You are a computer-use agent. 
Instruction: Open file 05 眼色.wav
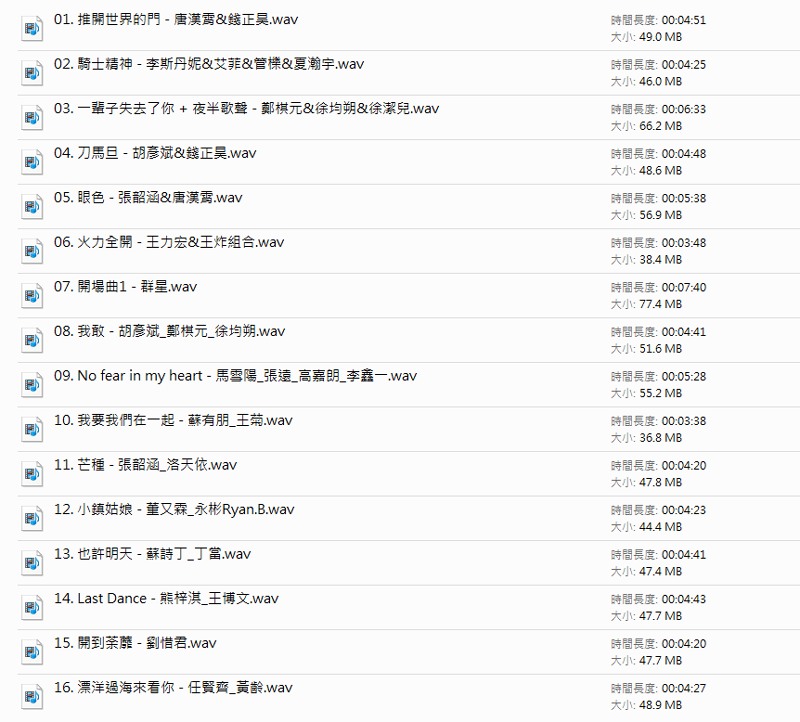click(148, 198)
